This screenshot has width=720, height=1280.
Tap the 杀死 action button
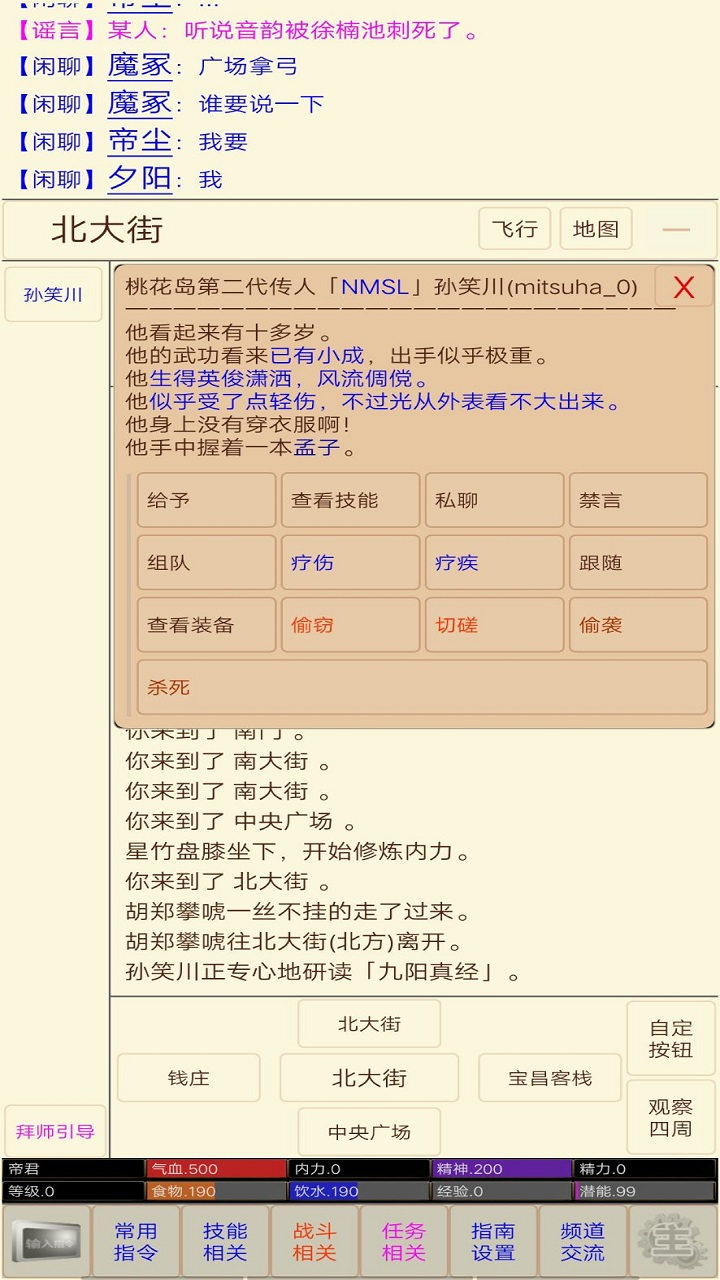421,687
